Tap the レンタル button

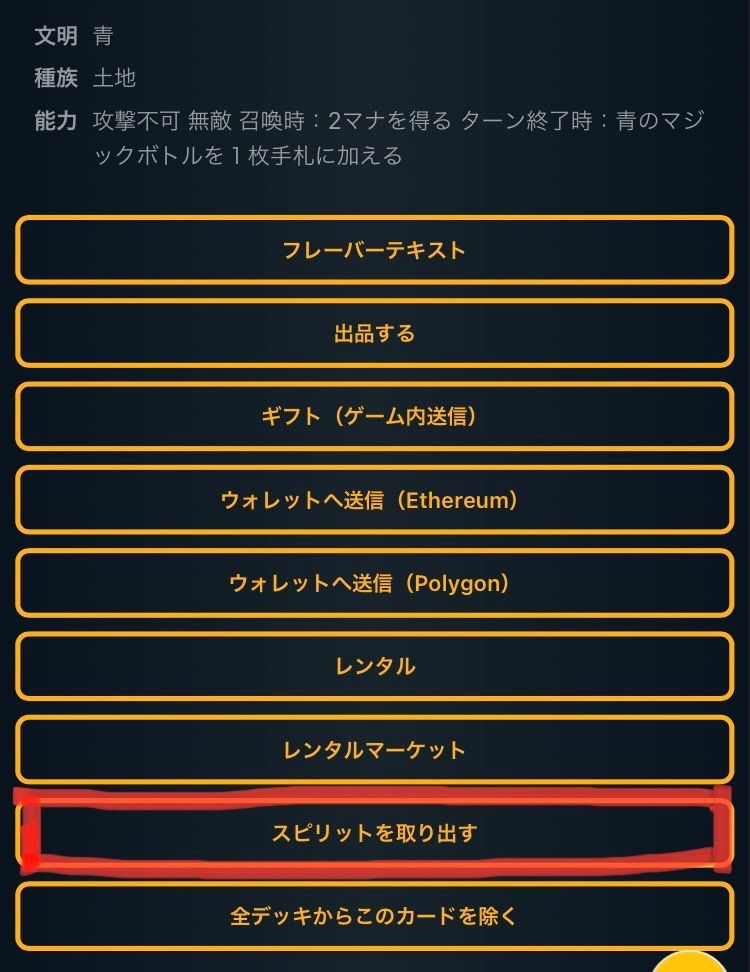tap(374, 666)
